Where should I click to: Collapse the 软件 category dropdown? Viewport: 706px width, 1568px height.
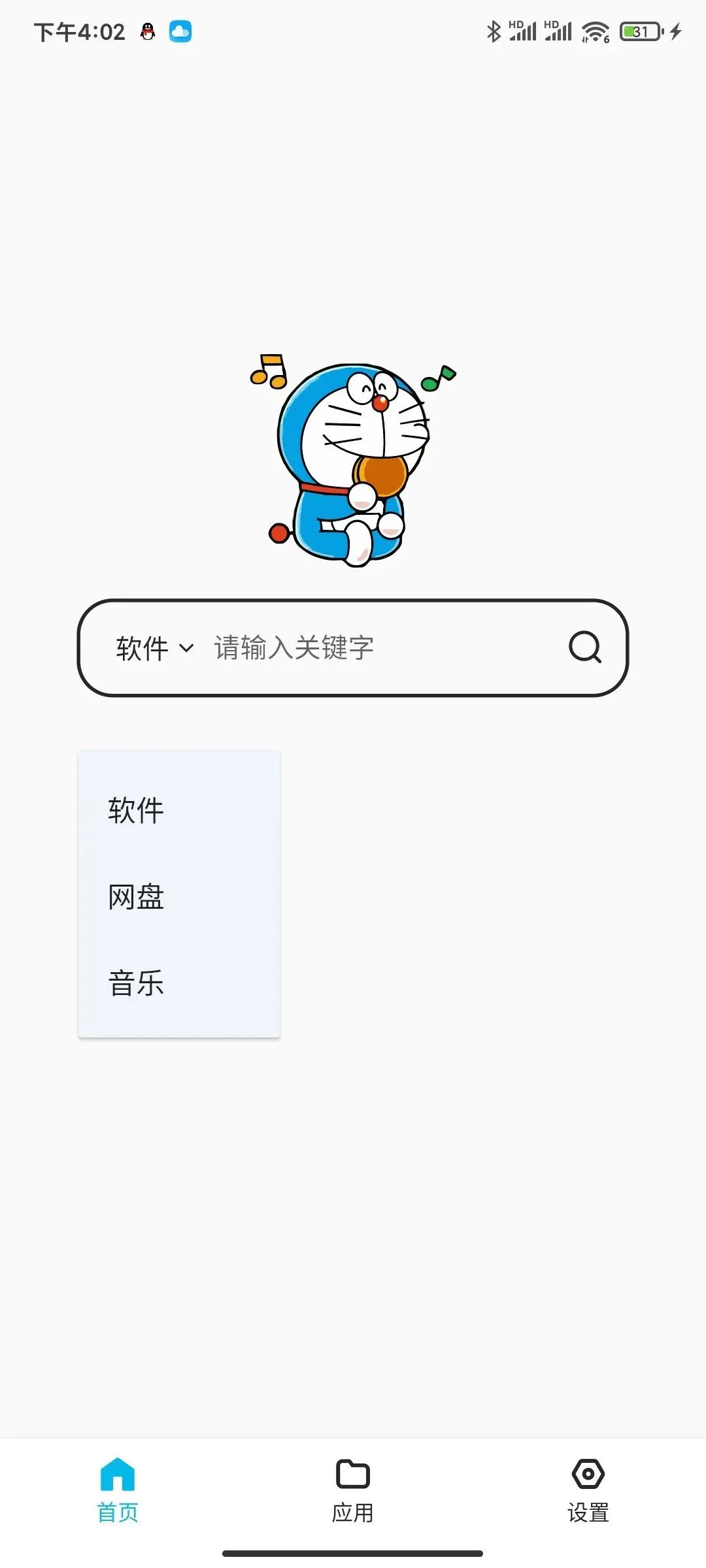tap(155, 648)
